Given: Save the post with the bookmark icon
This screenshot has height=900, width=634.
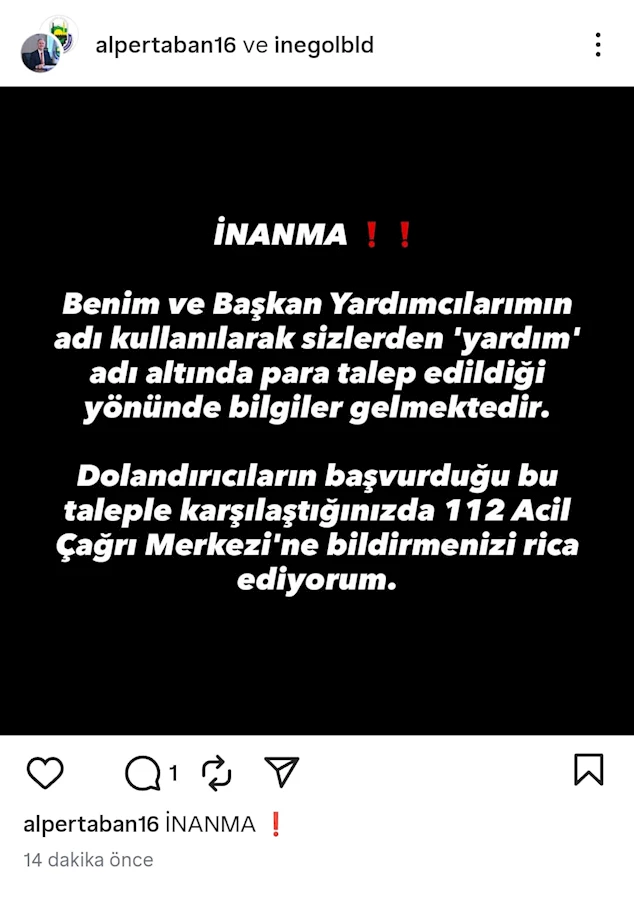Looking at the screenshot, I should [588, 769].
